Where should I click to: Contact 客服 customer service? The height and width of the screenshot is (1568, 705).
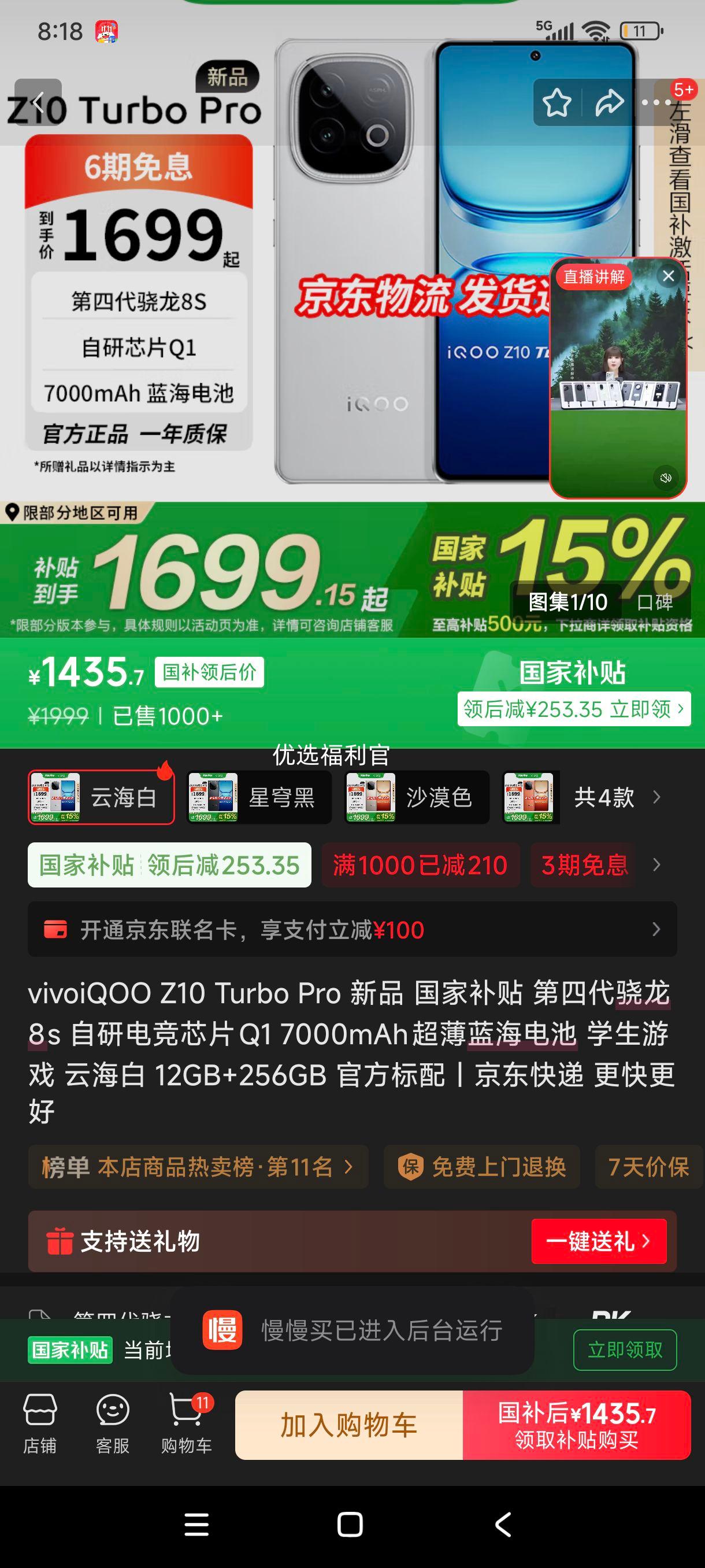click(113, 1425)
